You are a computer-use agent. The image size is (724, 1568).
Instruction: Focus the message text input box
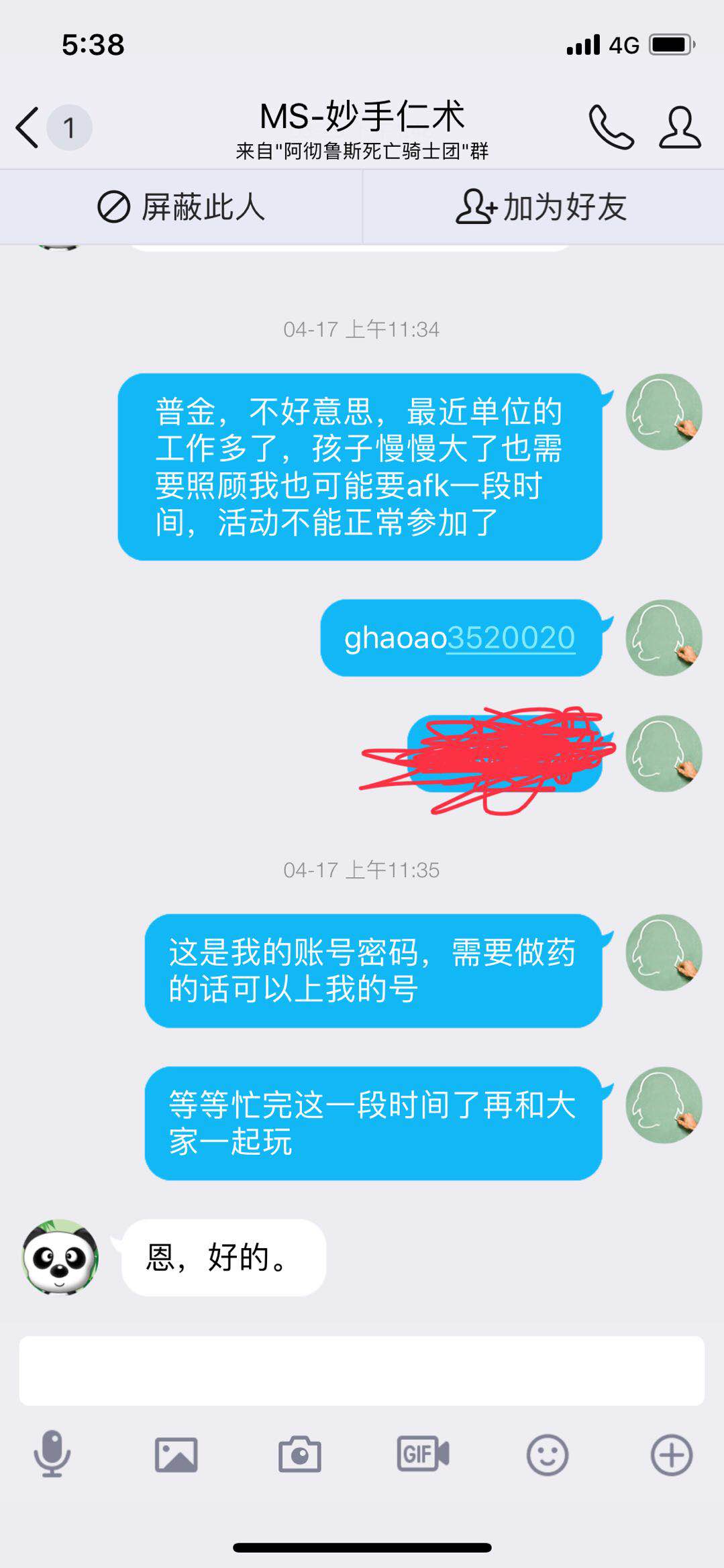pos(361,1370)
